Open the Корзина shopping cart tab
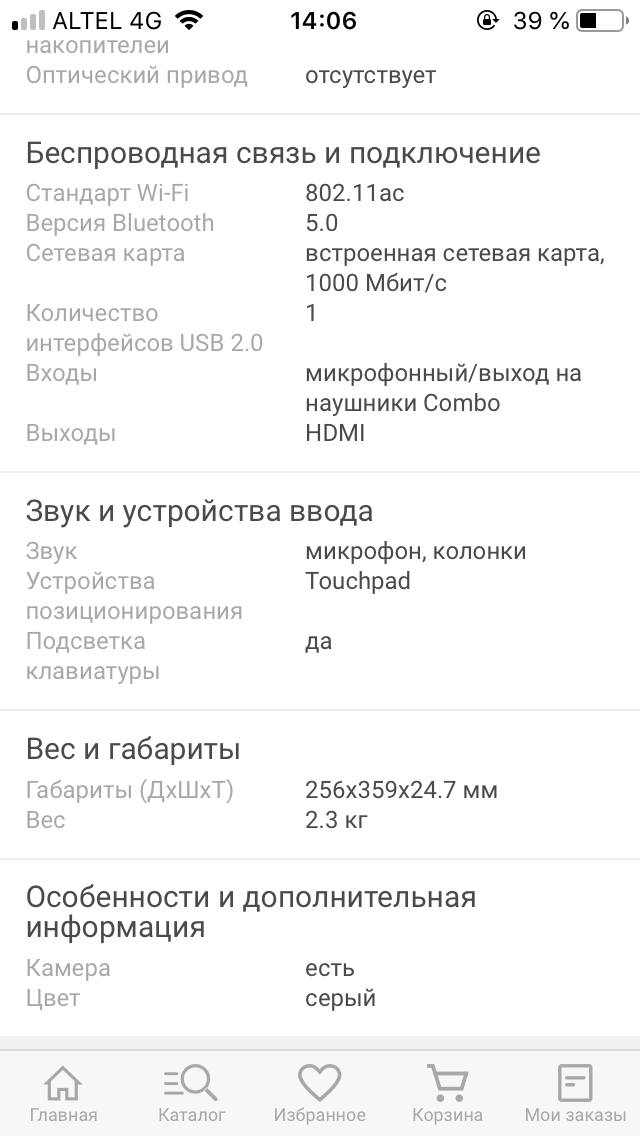 click(x=447, y=1093)
